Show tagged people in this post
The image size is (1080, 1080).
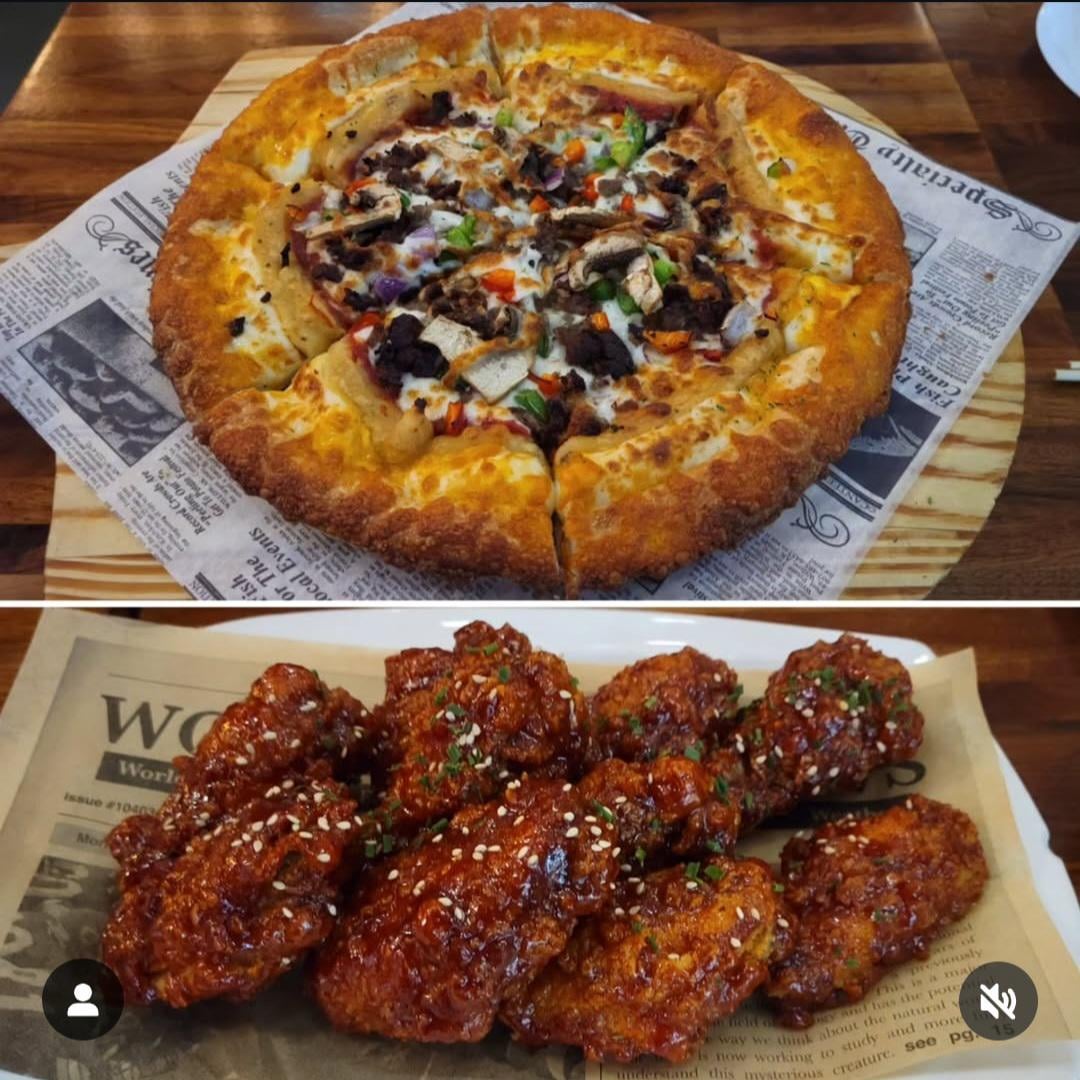[82, 999]
